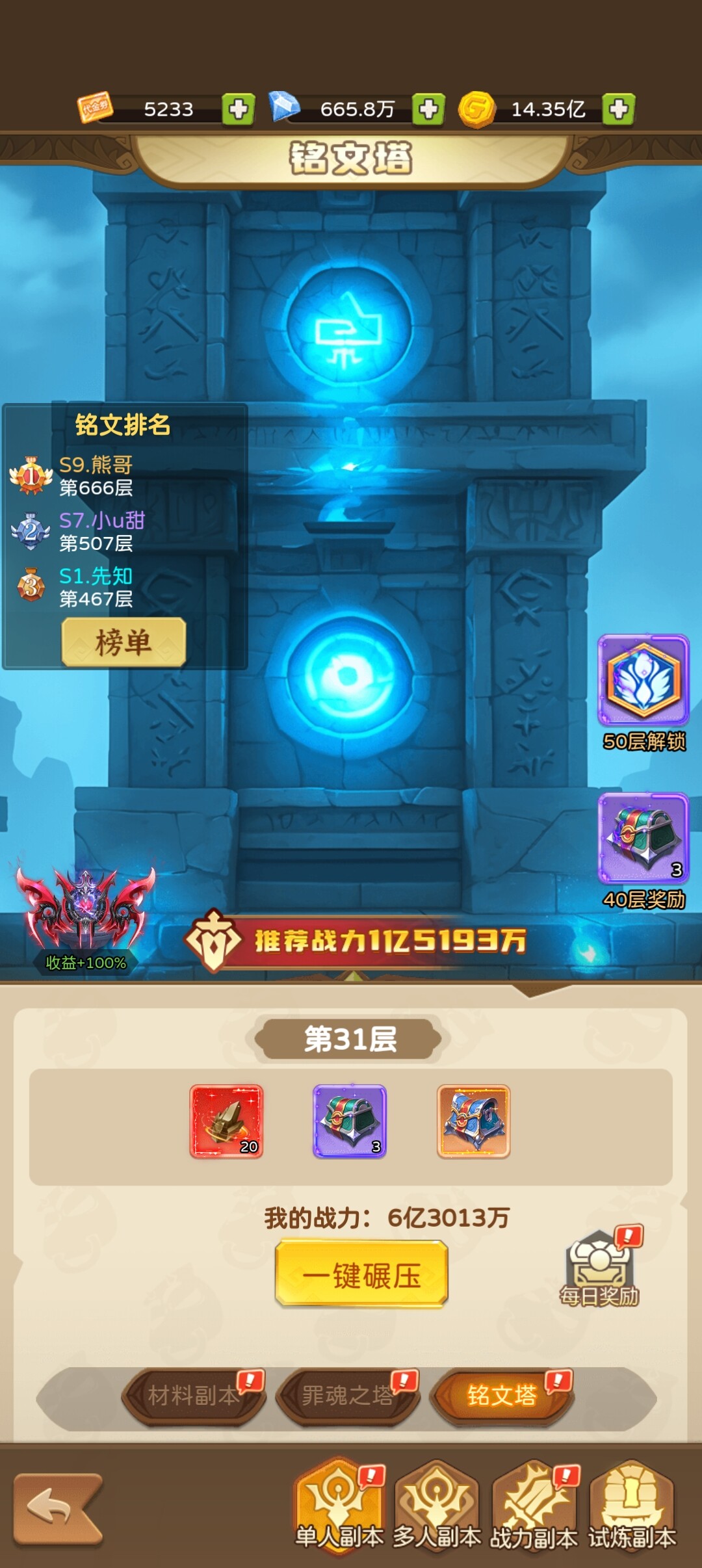Tap the plus next to voucher count 5233
This screenshot has height=1568, width=702.
point(238,109)
